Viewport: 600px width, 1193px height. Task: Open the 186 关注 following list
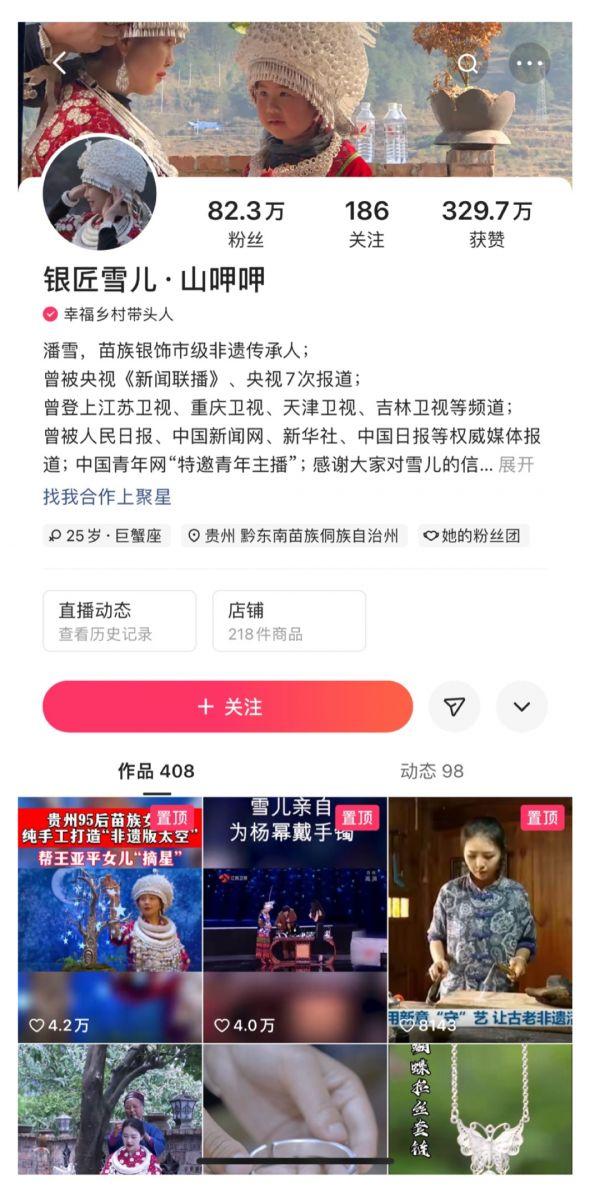(x=367, y=223)
